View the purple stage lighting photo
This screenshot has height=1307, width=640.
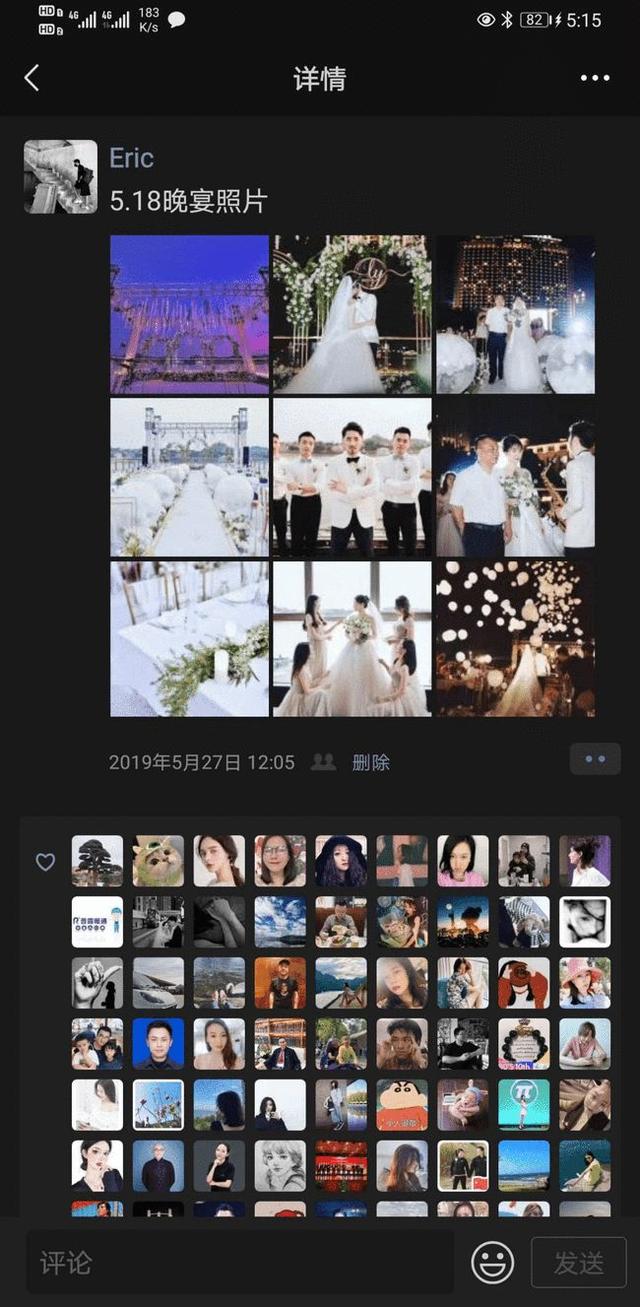coord(189,314)
